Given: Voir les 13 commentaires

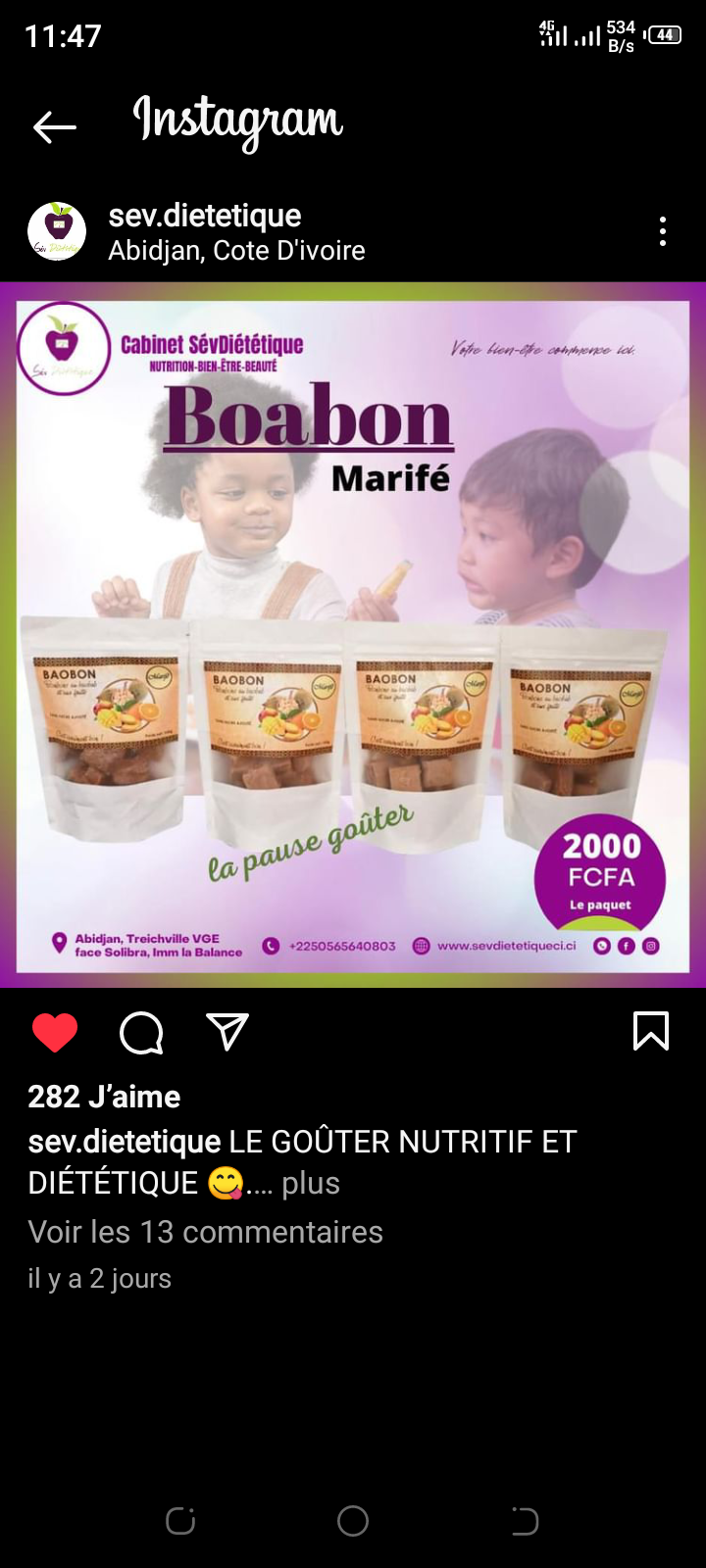Looking at the screenshot, I should (x=206, y=1232).
